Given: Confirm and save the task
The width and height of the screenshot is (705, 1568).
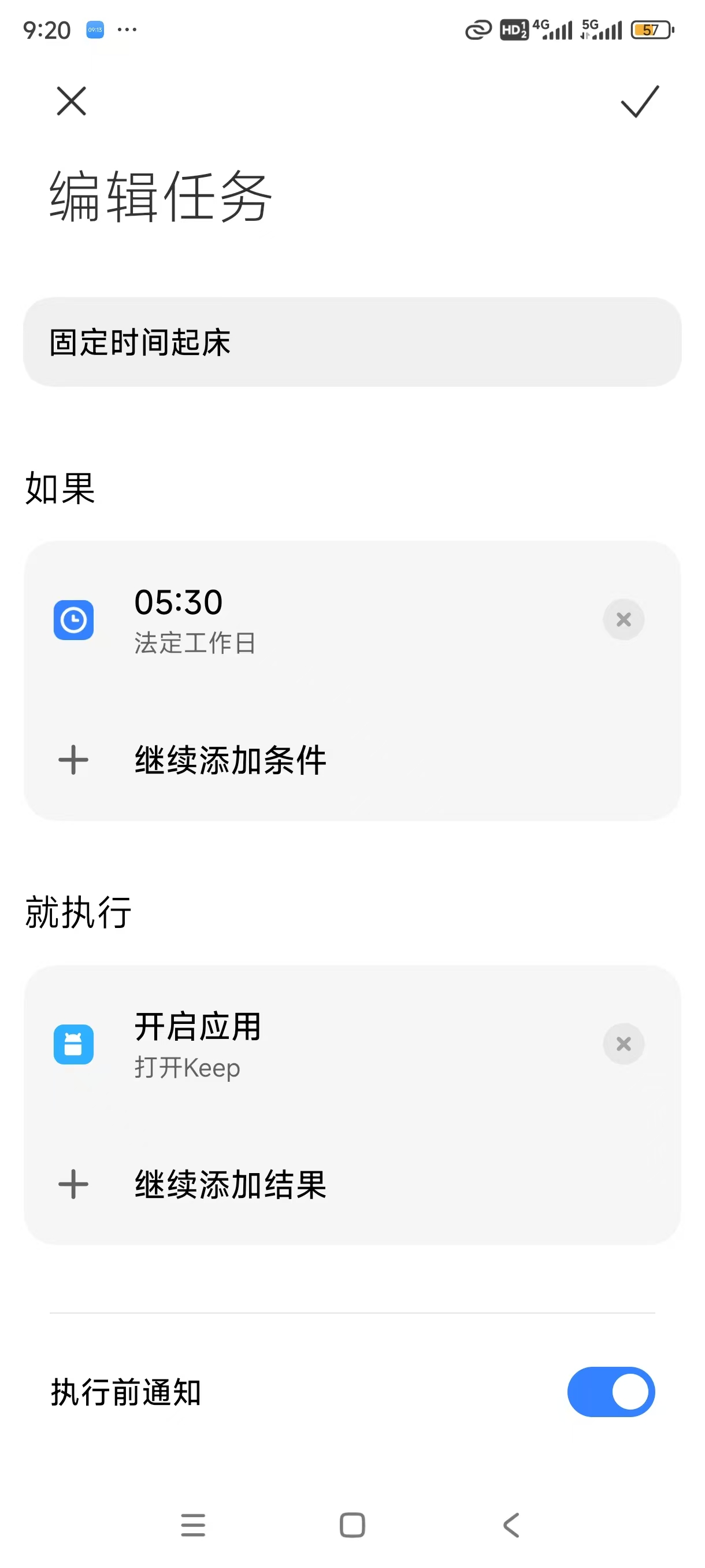Looking at the screenshot, I should [x=639, y=101].
